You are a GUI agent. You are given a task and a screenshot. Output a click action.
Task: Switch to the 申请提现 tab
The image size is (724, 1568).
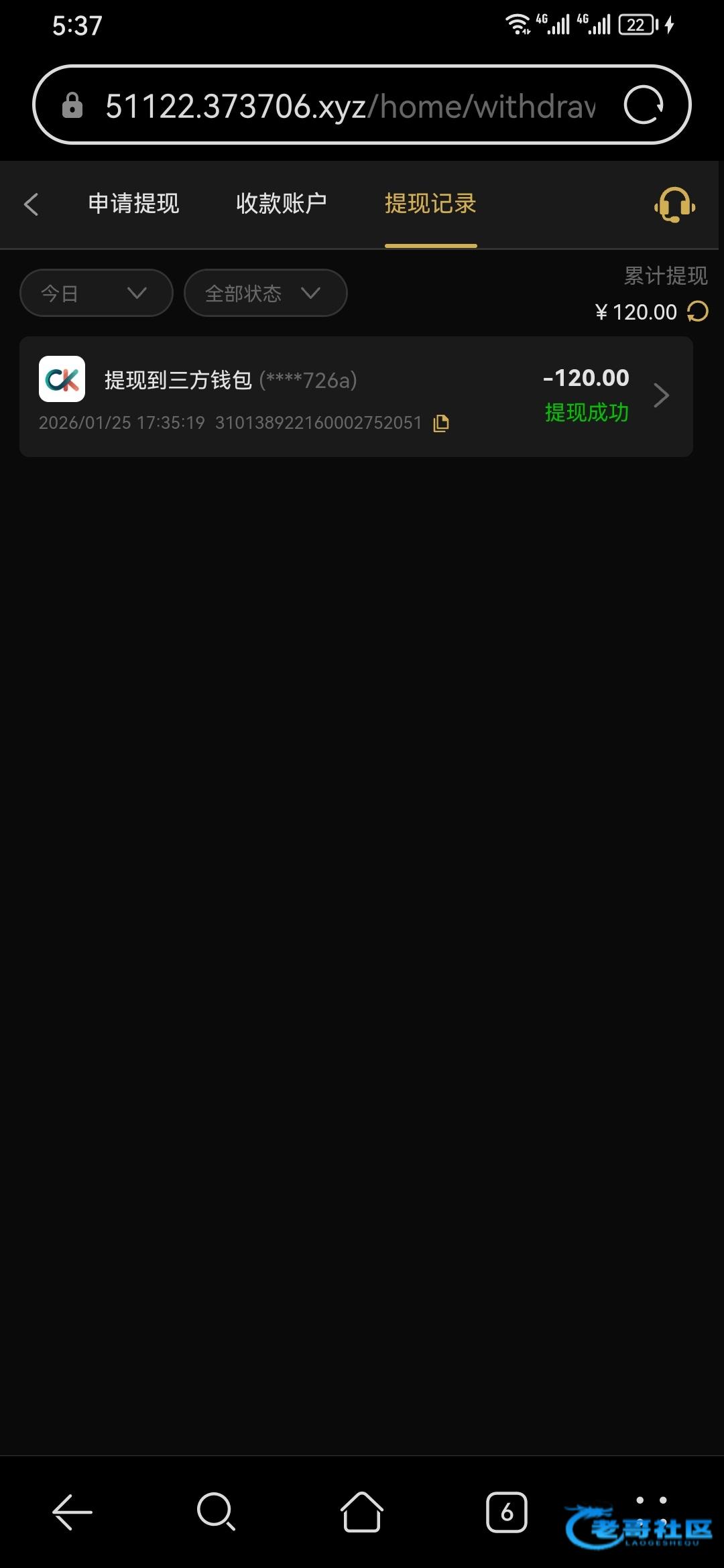click(133, 204)
